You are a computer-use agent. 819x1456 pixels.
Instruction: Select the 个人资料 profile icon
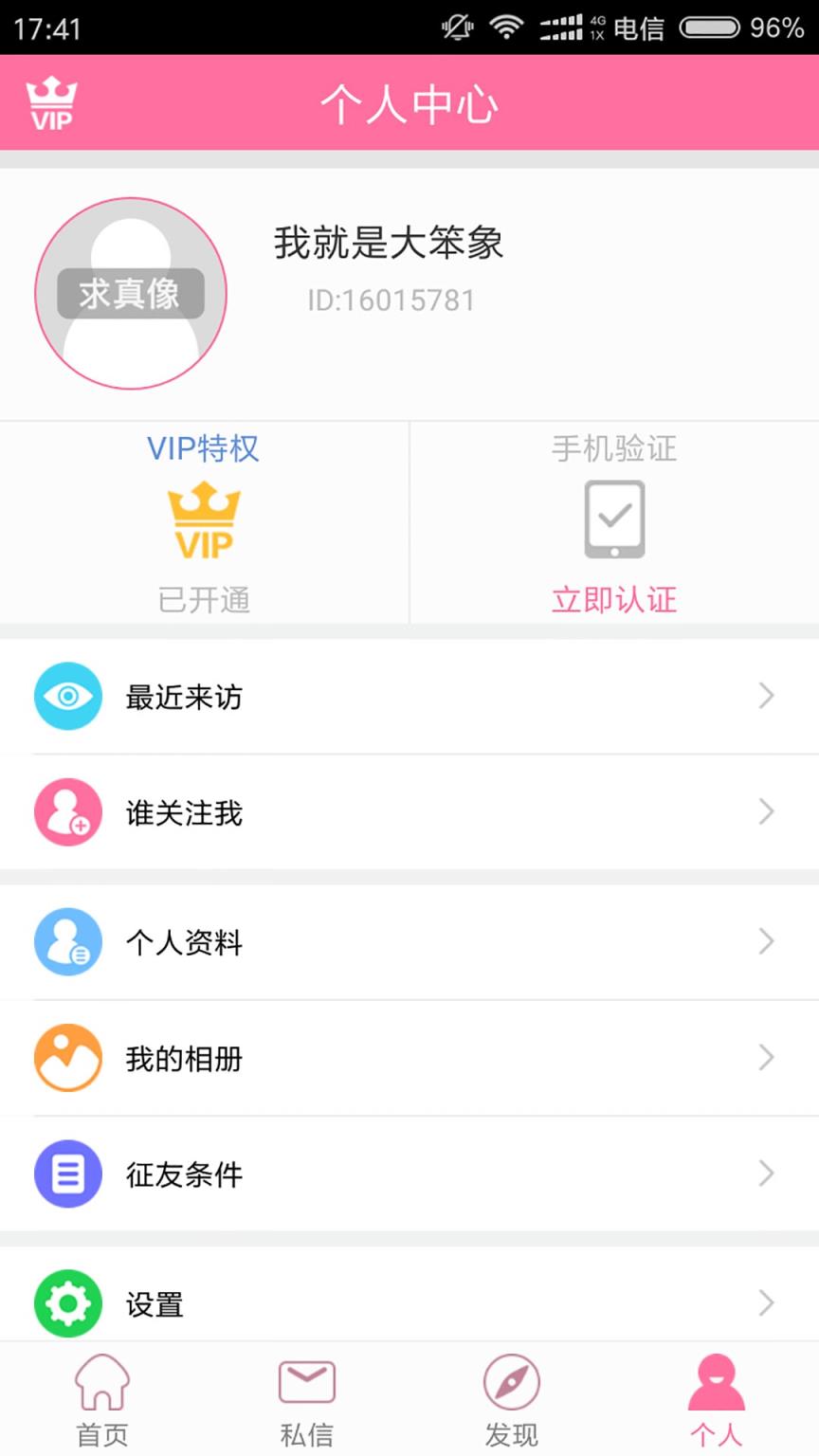pyautogui.click(x=67, y=942)
